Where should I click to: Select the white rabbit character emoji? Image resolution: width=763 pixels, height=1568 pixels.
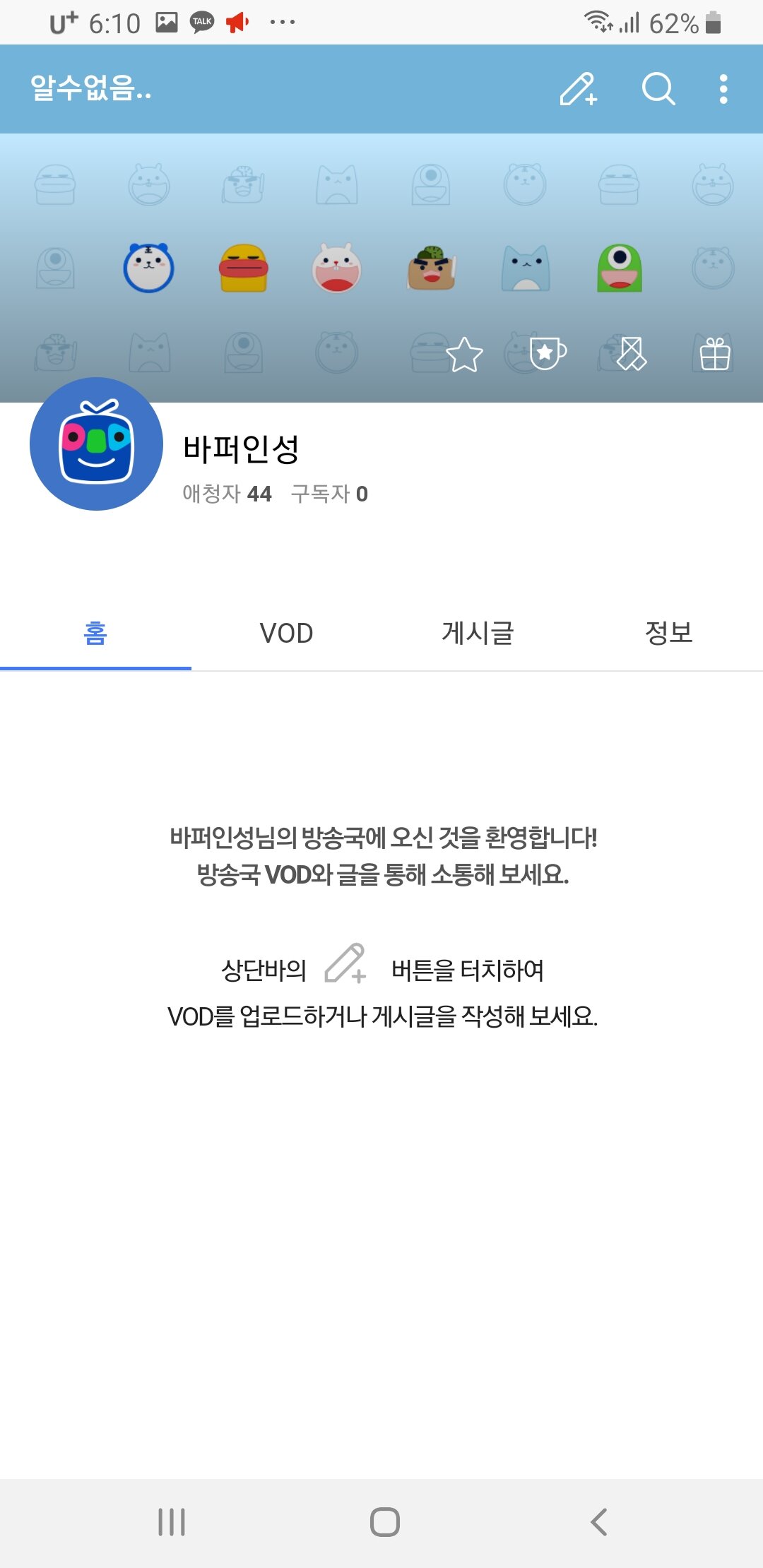point(337,268)
